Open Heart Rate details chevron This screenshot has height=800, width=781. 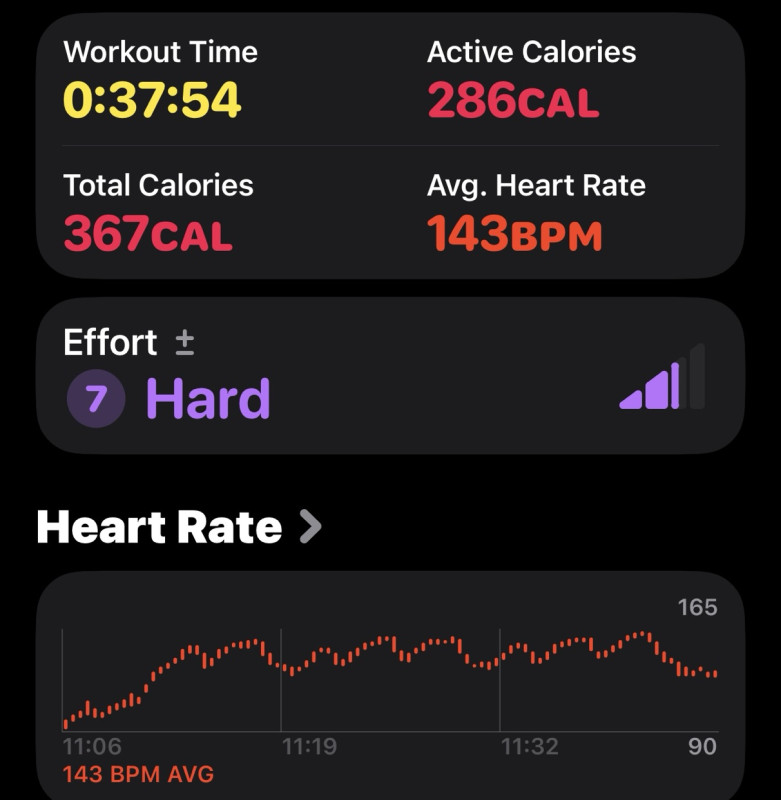coord(311,526)
